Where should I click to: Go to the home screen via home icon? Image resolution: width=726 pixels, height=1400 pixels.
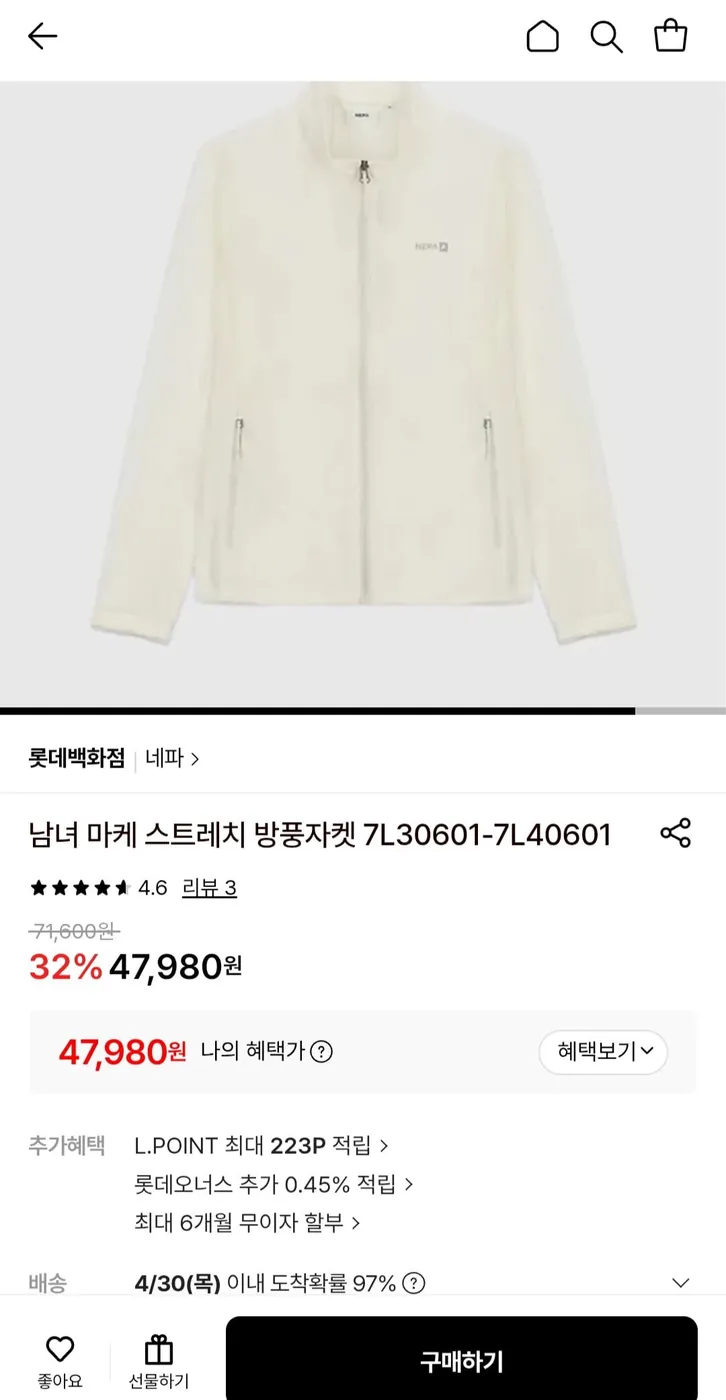(x=543, y=36)
